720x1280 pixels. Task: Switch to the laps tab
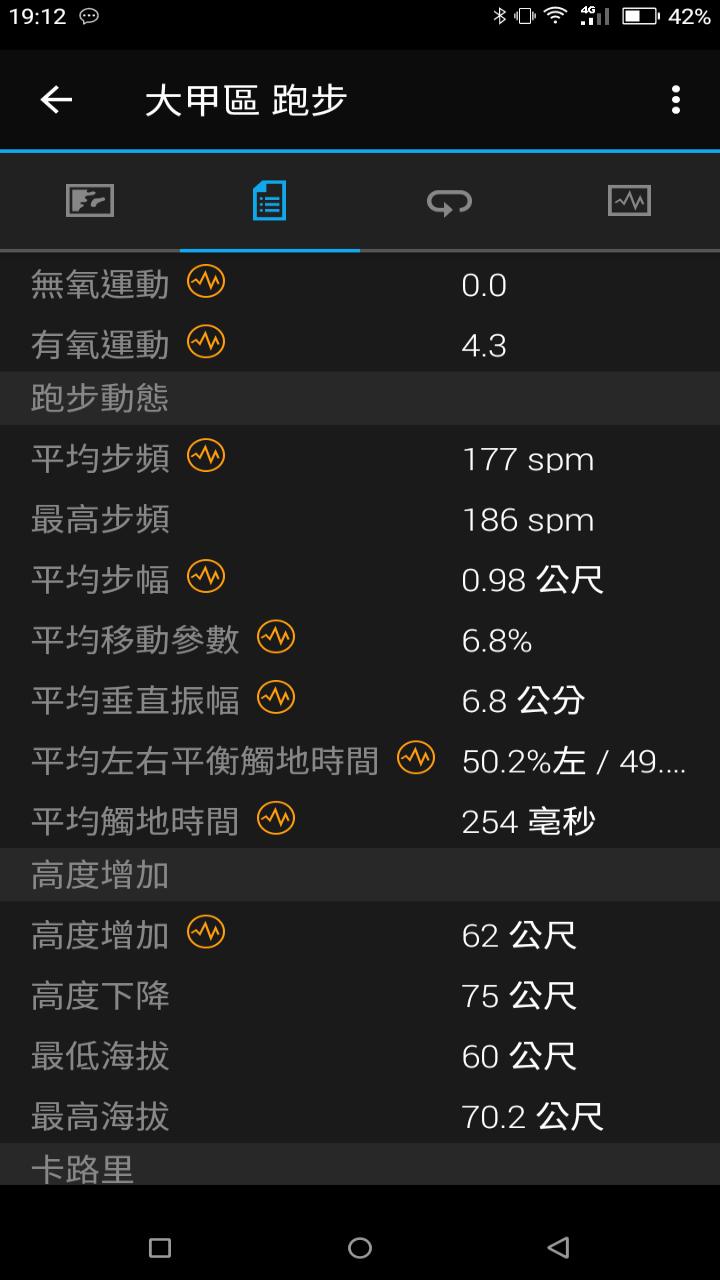pyautogui.click(x=449, y=202)
